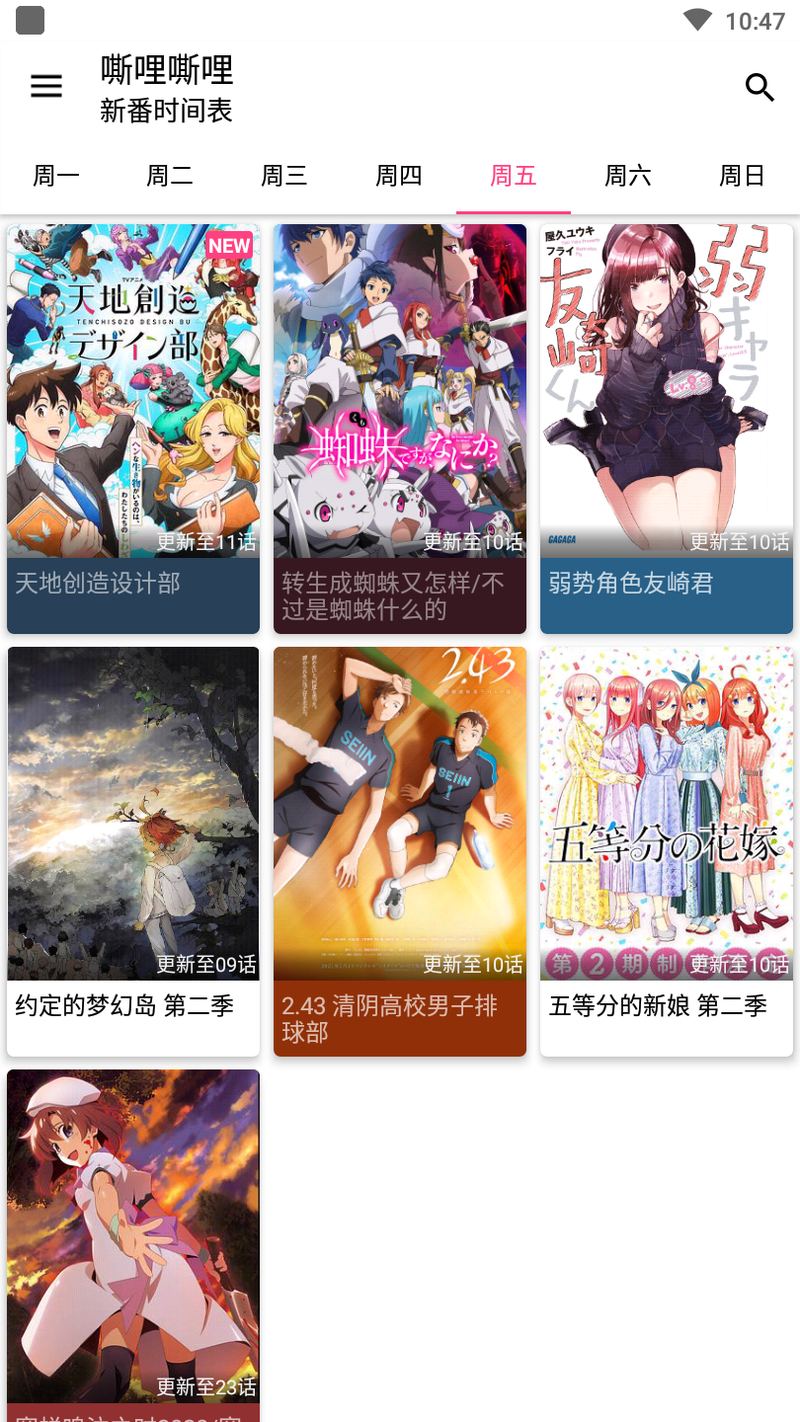Switch to the 周六 tab

[x=628, y=176]
